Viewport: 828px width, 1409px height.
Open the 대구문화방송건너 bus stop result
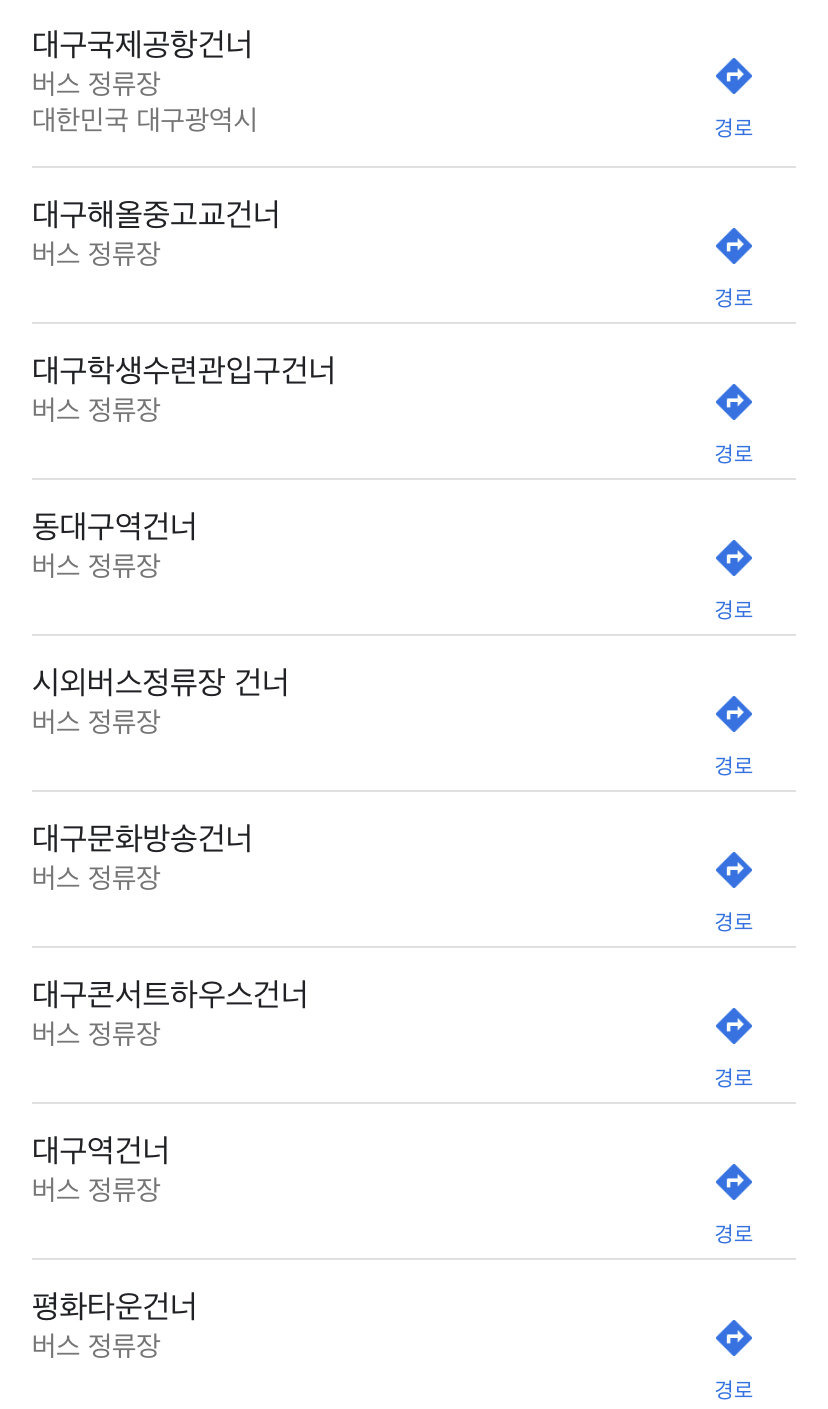click(x=142, y=840)
